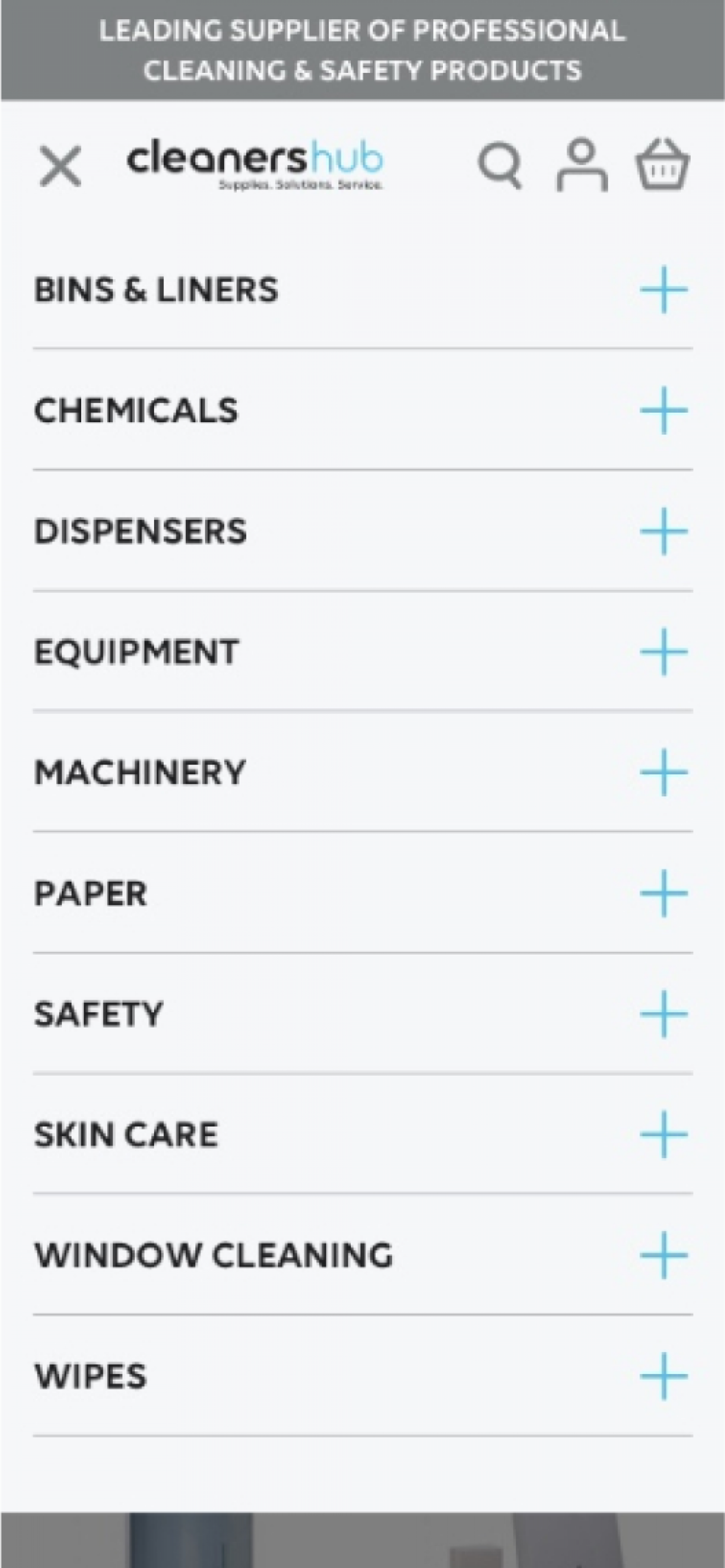Viewport: 725px width, 1568px height.
Task: Expand the Equipment category
Action: click(663, 652)
